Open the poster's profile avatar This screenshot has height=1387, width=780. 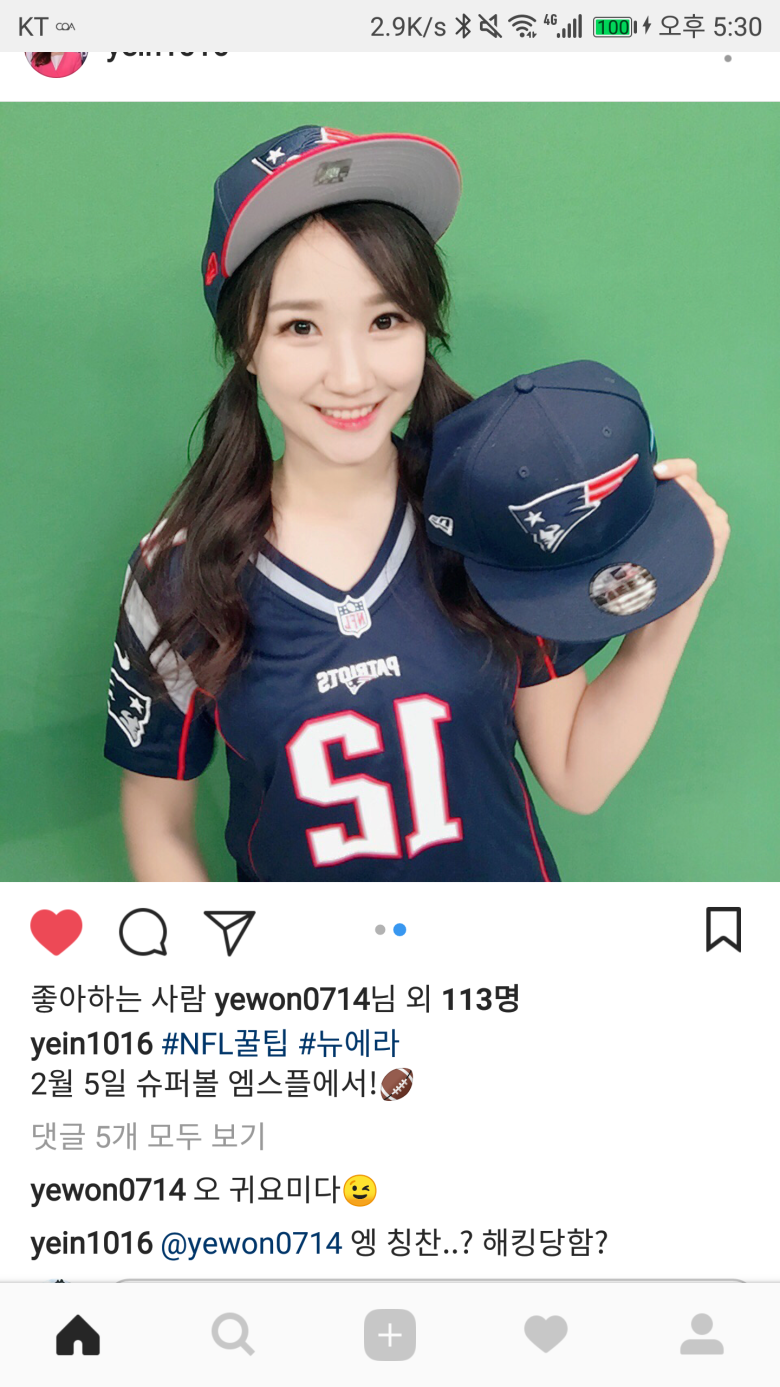pyautogui.click(x=56, y=62)
